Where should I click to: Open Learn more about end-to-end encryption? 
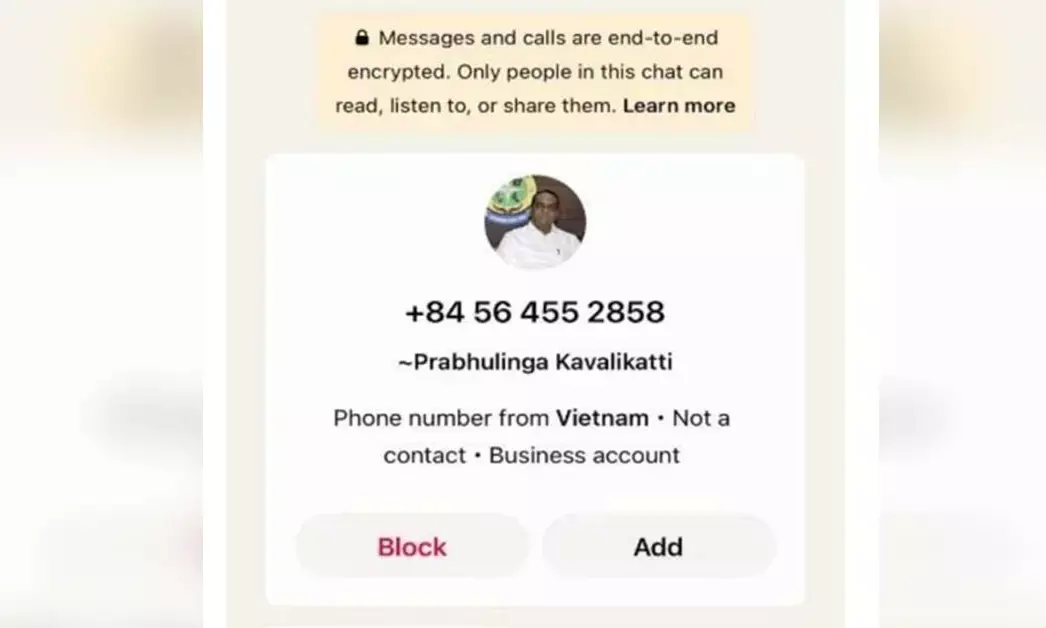tap(678, 106)
